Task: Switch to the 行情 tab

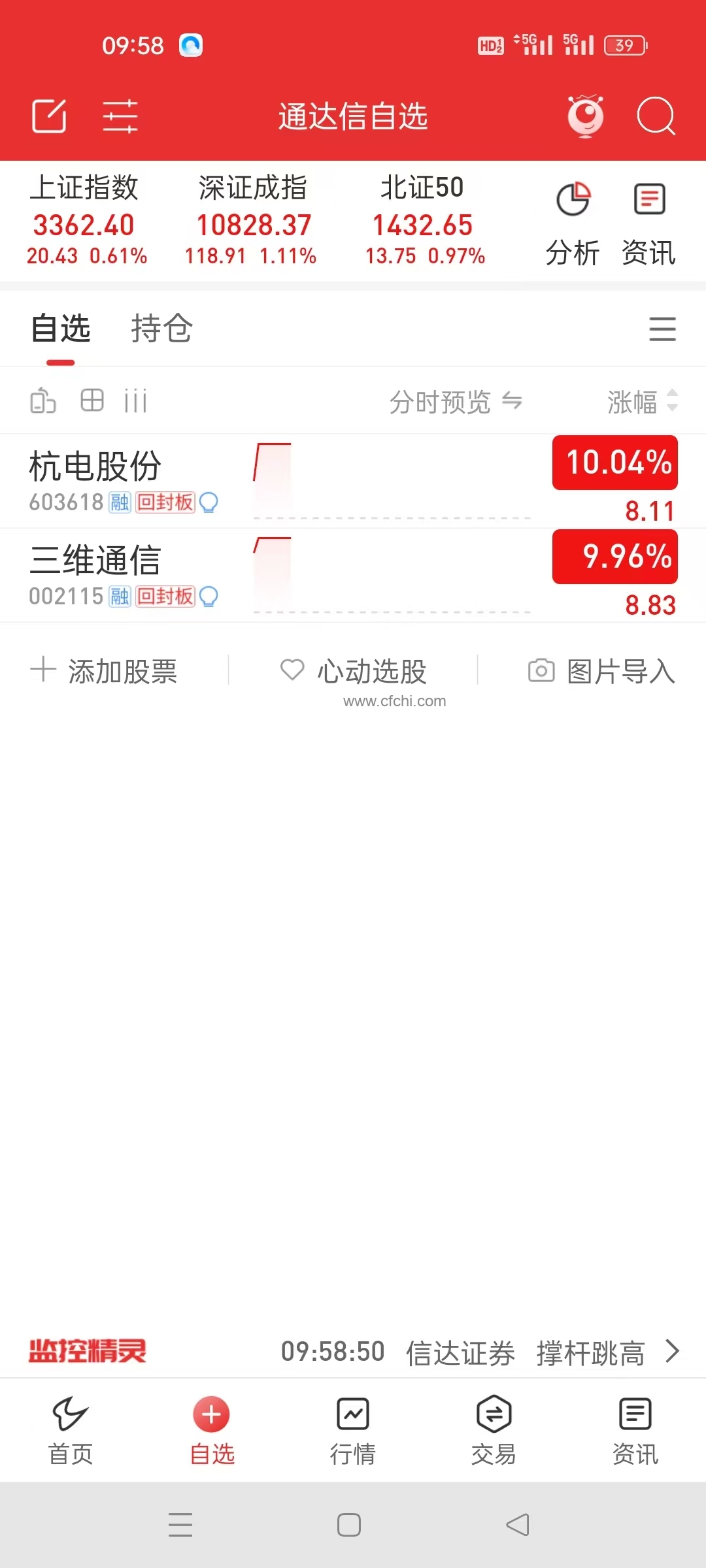Action: (353, 1429)
